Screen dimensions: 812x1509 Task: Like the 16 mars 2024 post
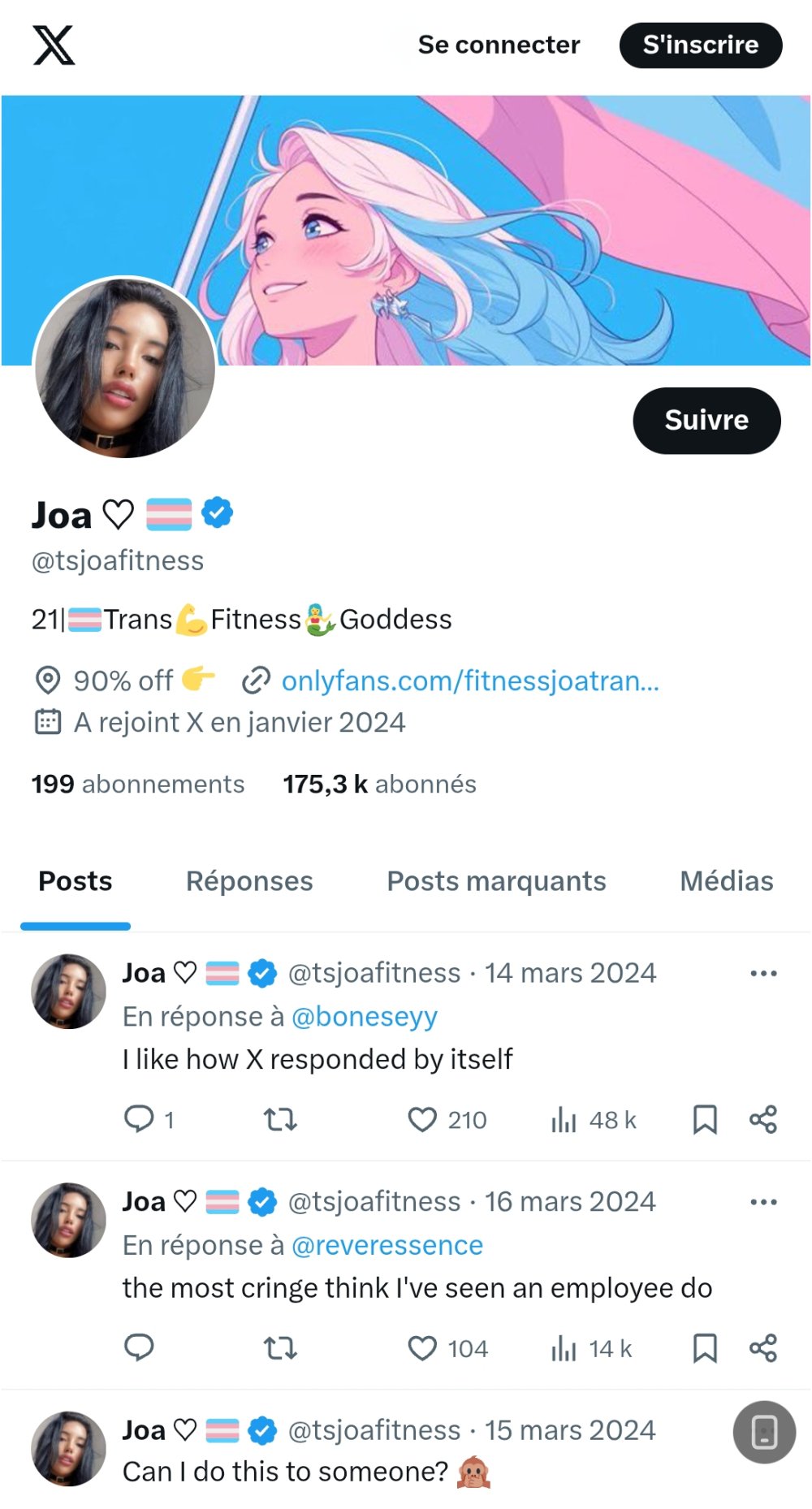pos(422,1348)
